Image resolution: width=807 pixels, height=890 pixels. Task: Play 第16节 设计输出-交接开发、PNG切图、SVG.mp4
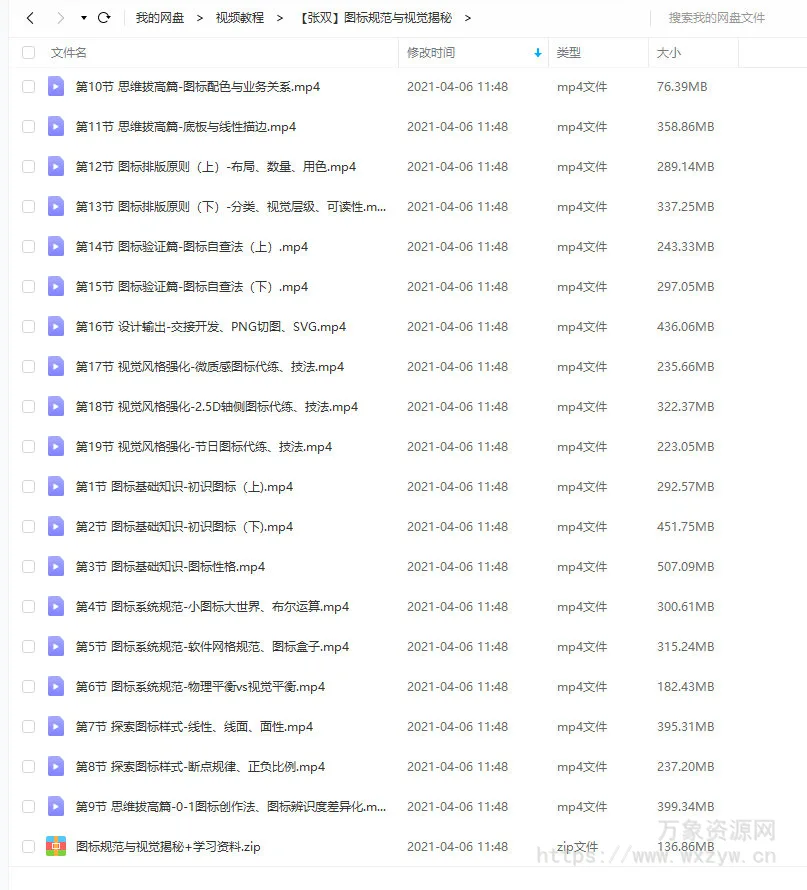(210, 327)
